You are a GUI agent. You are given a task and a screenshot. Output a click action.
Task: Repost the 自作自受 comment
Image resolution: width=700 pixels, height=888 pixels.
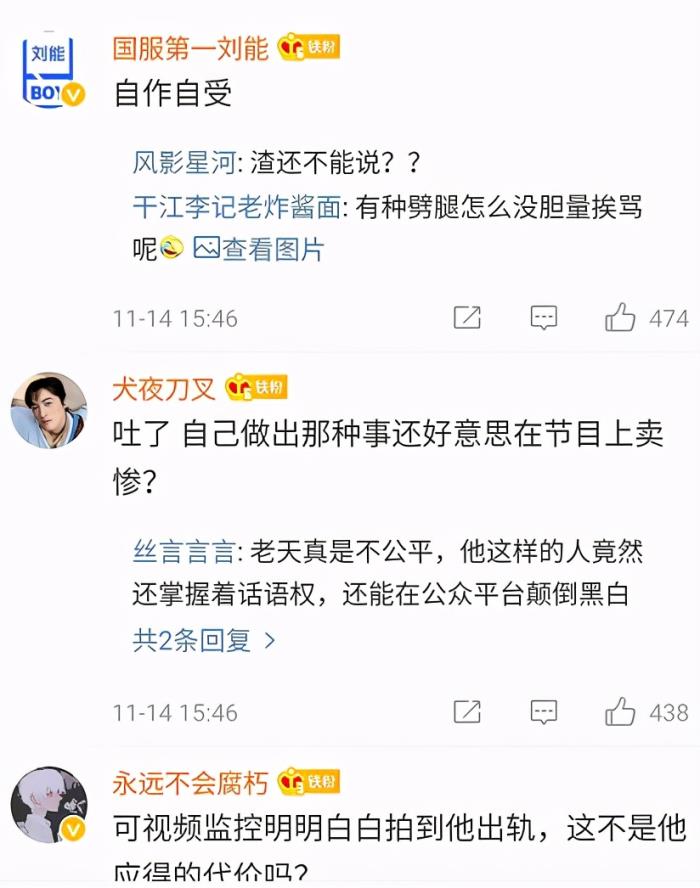pos(467,318)
